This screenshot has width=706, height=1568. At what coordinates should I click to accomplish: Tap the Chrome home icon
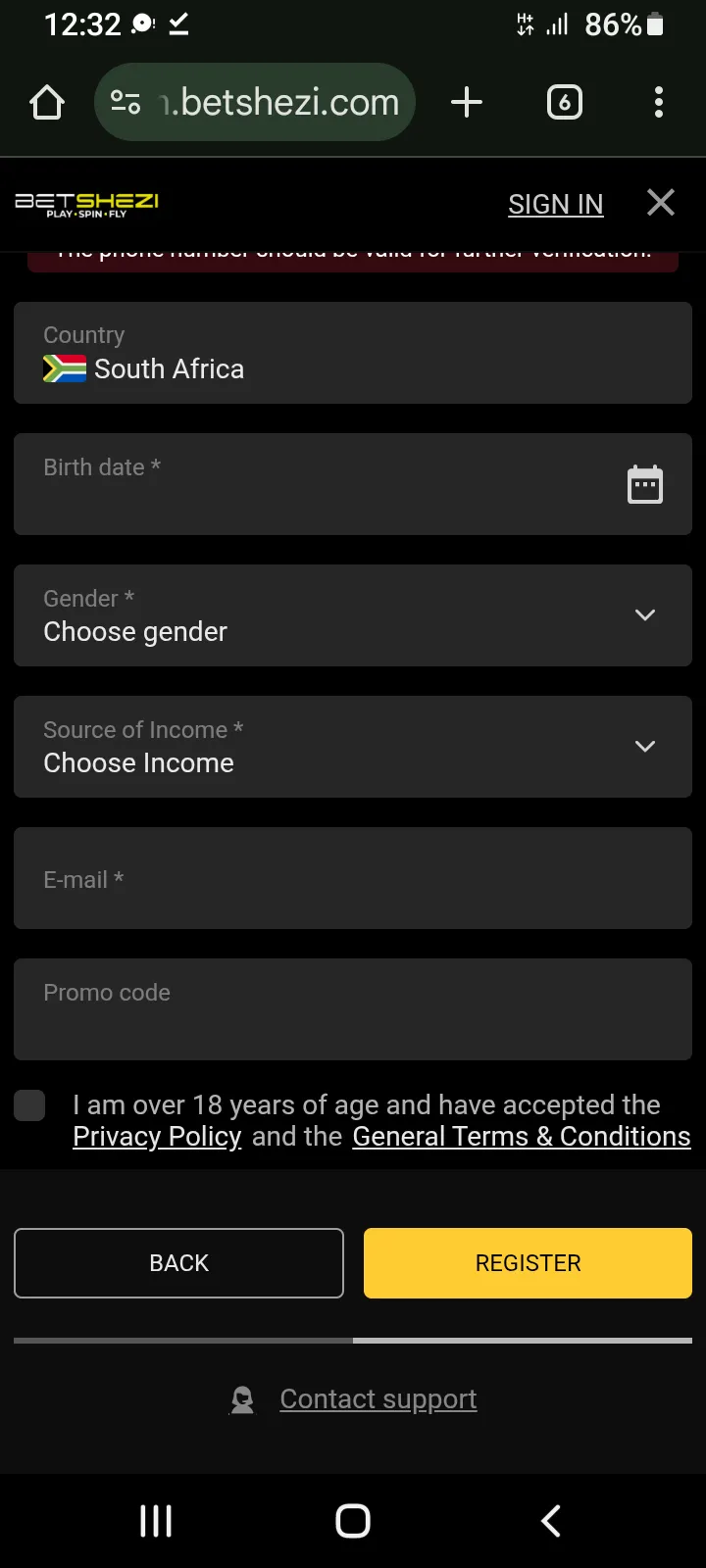[46, 101]
